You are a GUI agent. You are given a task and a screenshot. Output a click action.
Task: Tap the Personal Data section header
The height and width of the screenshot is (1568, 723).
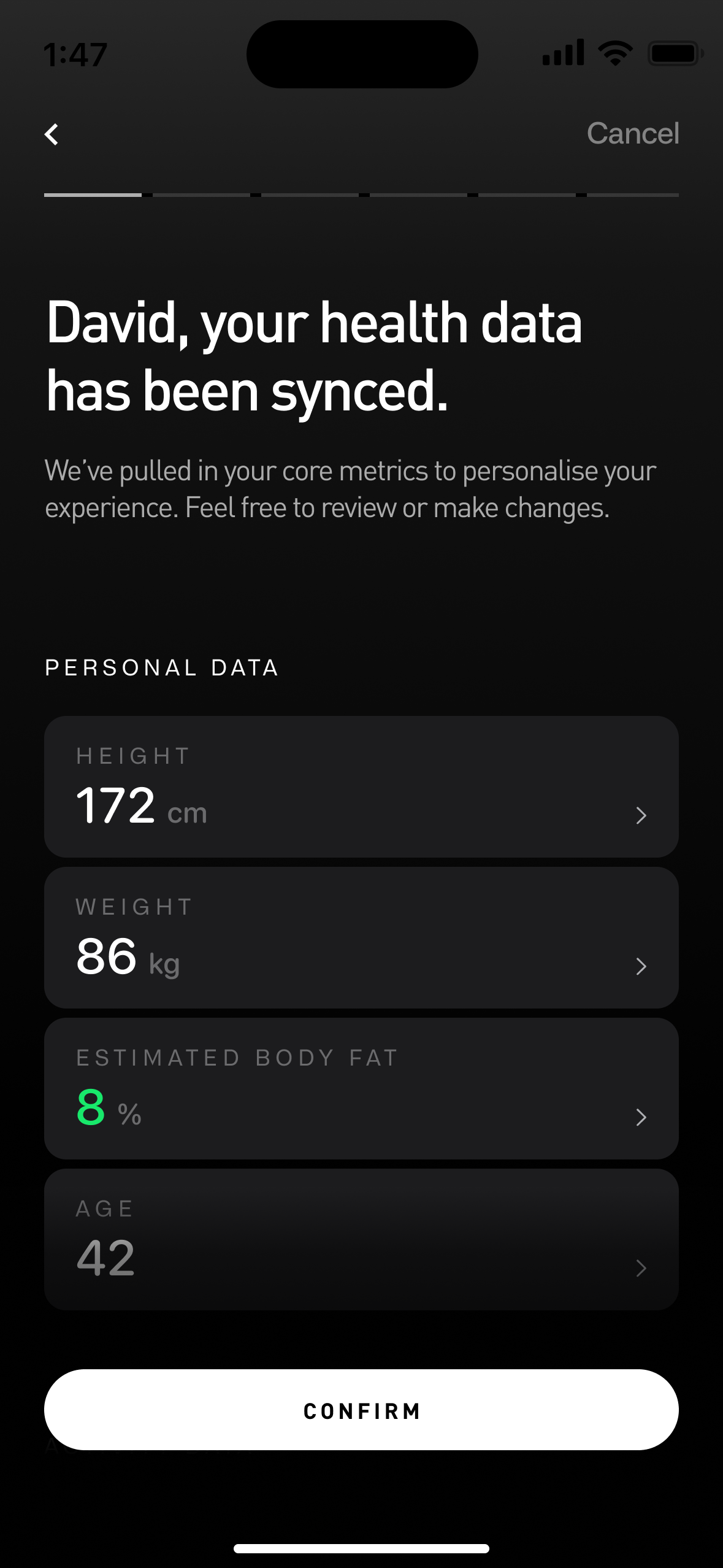(x=162, y=667)
